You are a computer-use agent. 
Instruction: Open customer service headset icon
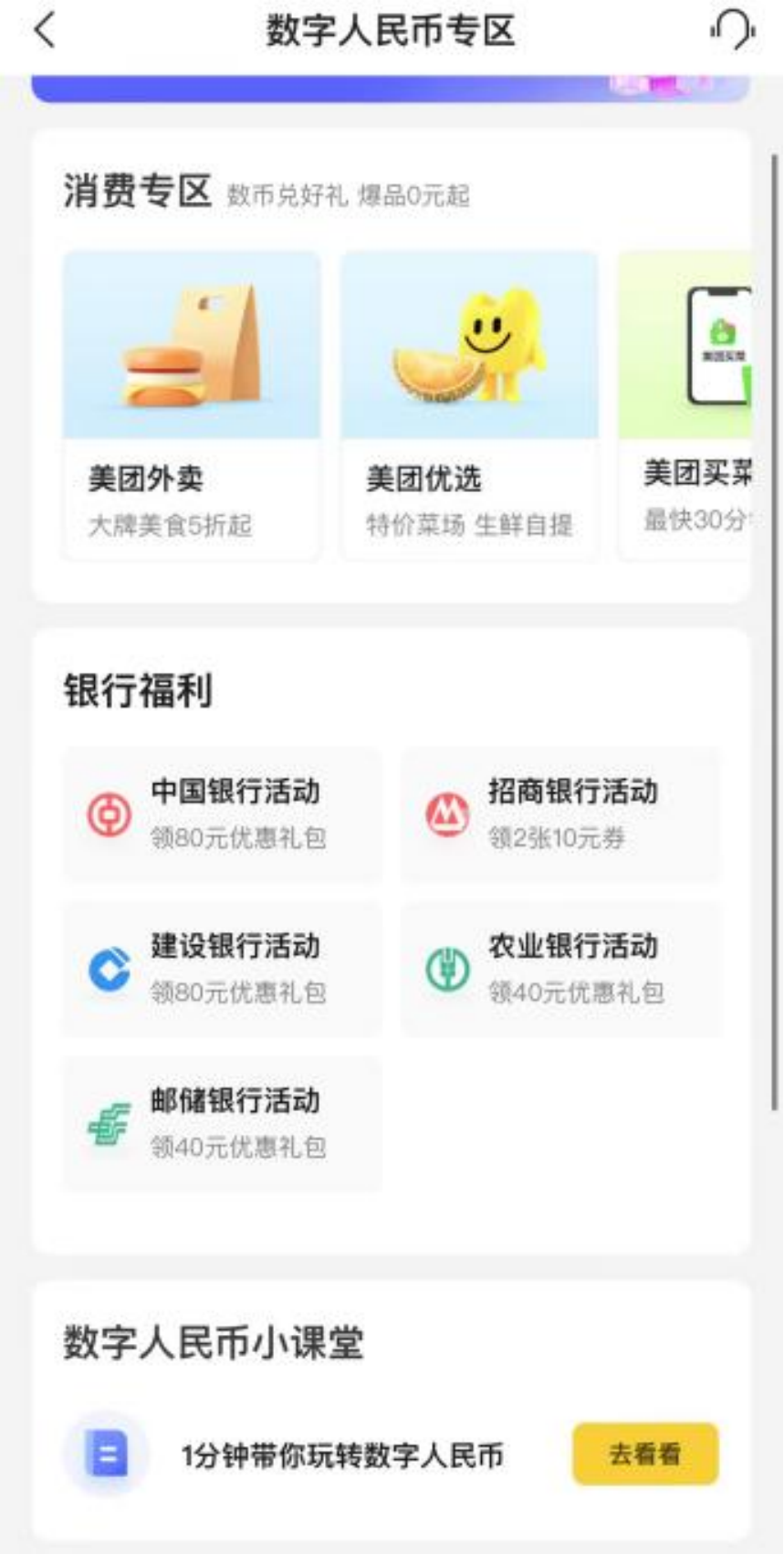[x=732, y=31]
